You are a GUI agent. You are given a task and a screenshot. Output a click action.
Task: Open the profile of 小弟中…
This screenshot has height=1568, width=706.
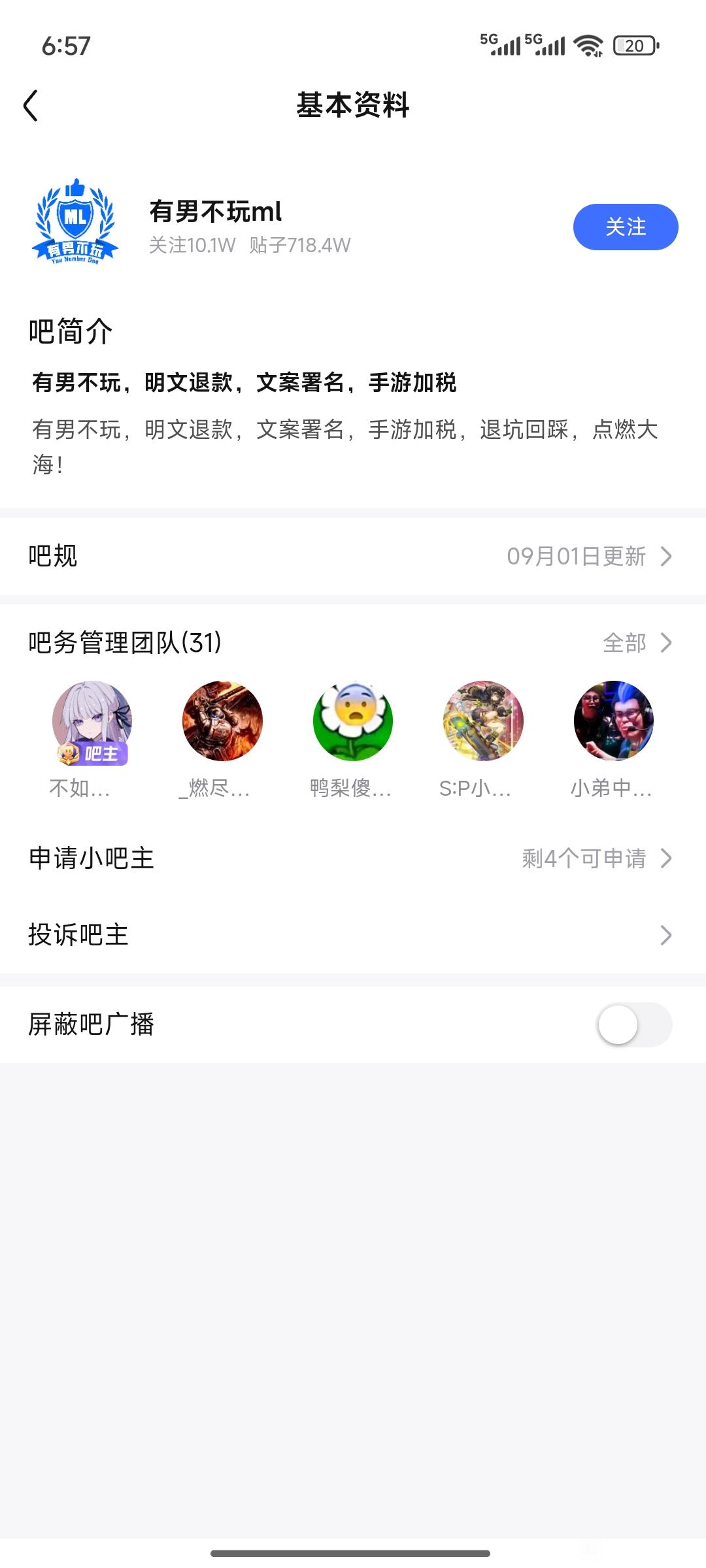(x=613, y=721)
